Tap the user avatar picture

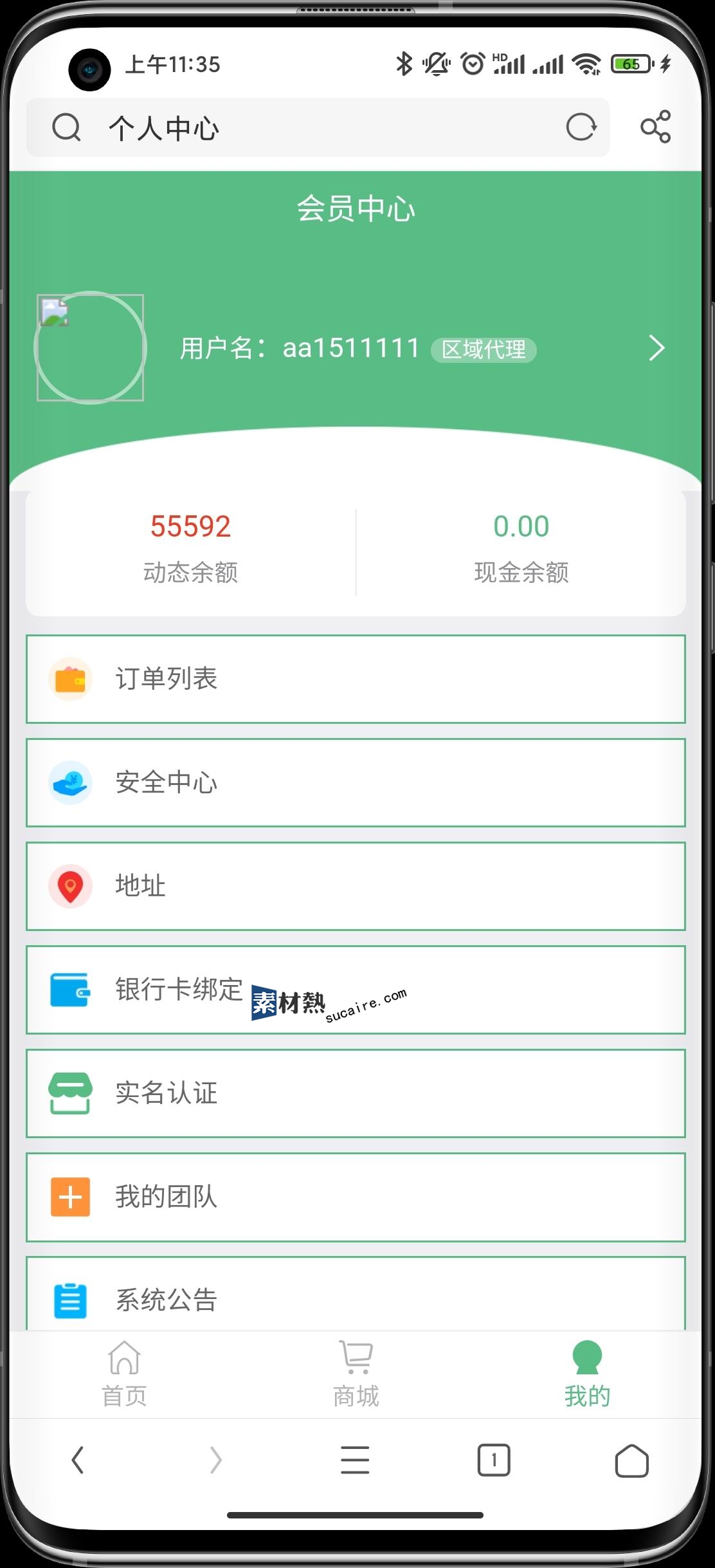[90, 347]
